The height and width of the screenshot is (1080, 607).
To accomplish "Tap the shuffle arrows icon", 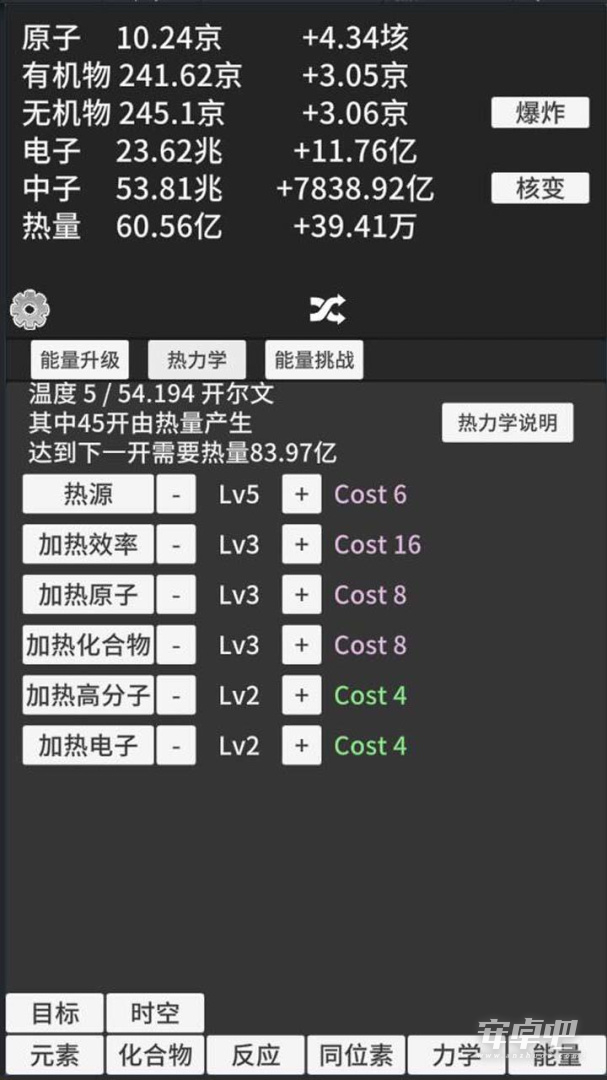I will 327,311.
